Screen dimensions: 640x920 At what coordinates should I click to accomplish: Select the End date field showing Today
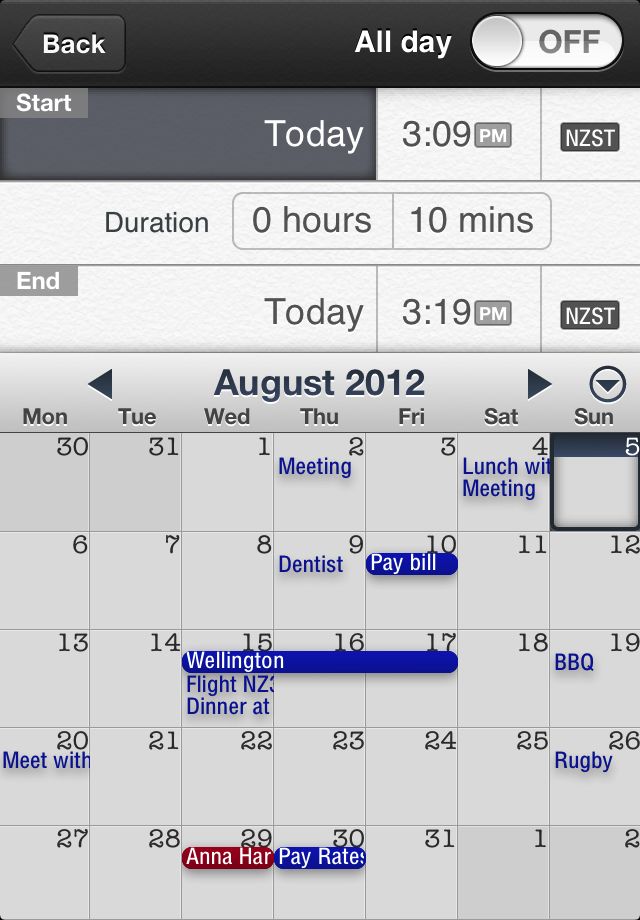[188, 311]
